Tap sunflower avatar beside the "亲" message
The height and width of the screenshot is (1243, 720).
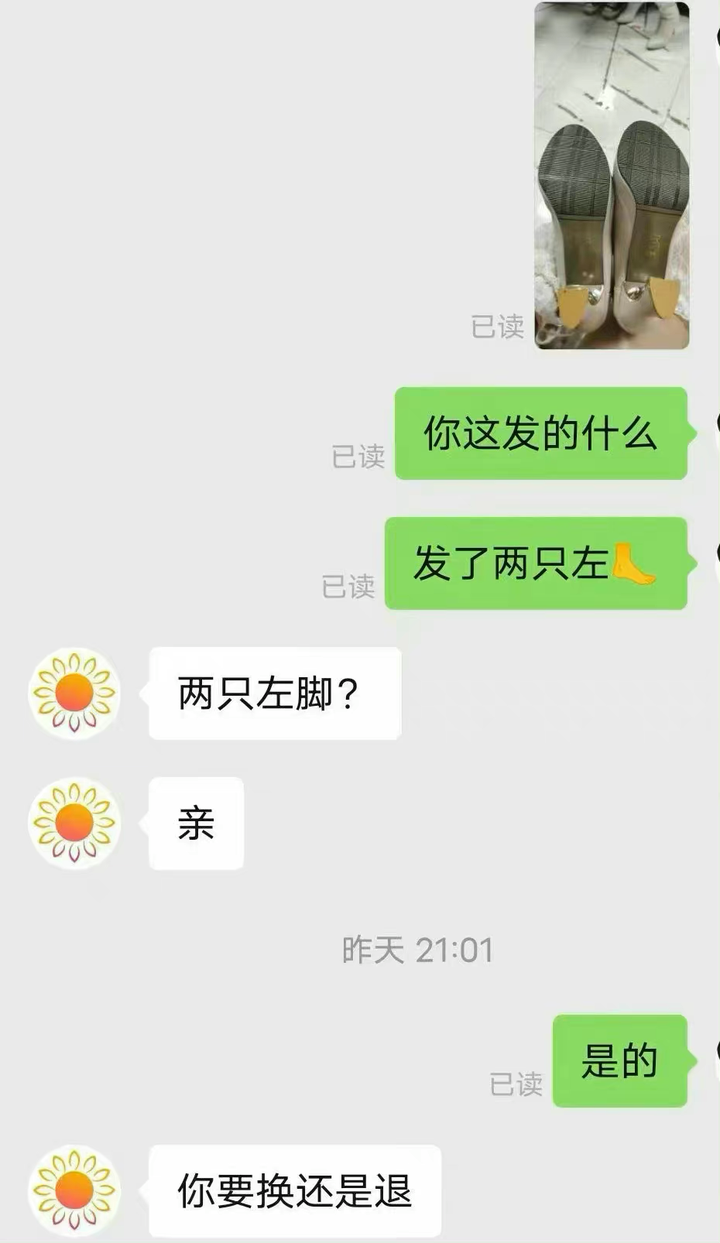[x=75, y=823]
